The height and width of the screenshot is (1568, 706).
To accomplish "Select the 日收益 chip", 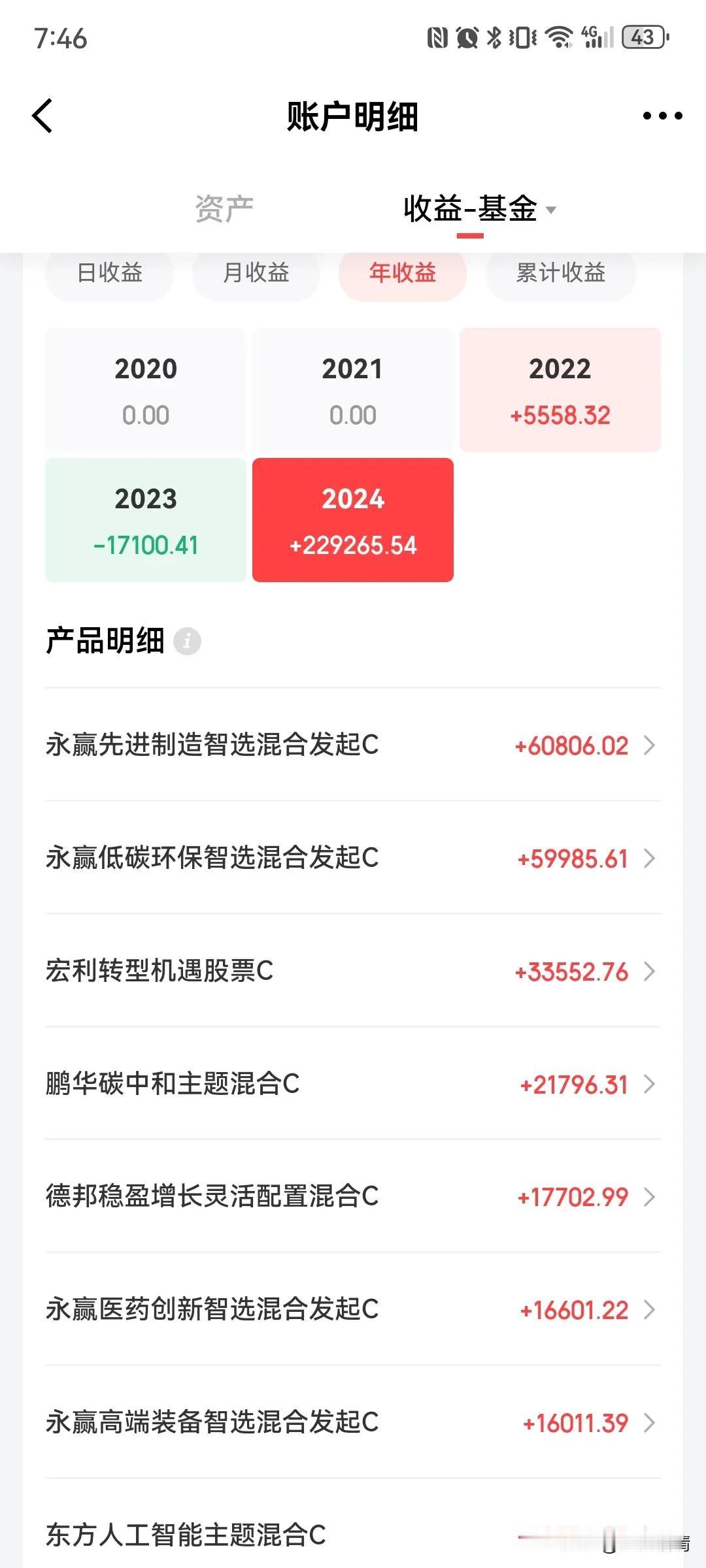I will pos(109,272).
